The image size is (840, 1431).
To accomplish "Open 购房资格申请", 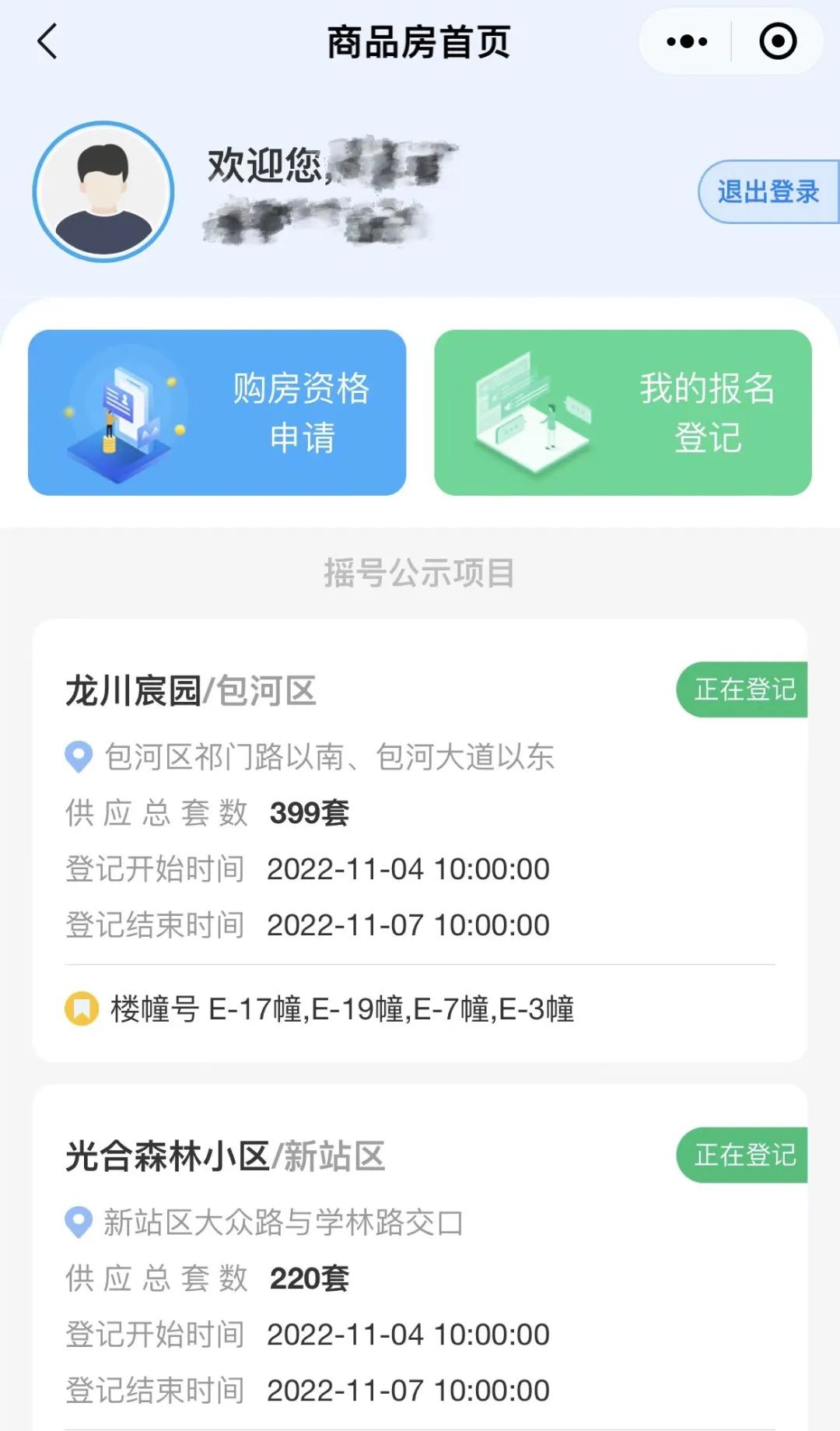I will [217, 412].
